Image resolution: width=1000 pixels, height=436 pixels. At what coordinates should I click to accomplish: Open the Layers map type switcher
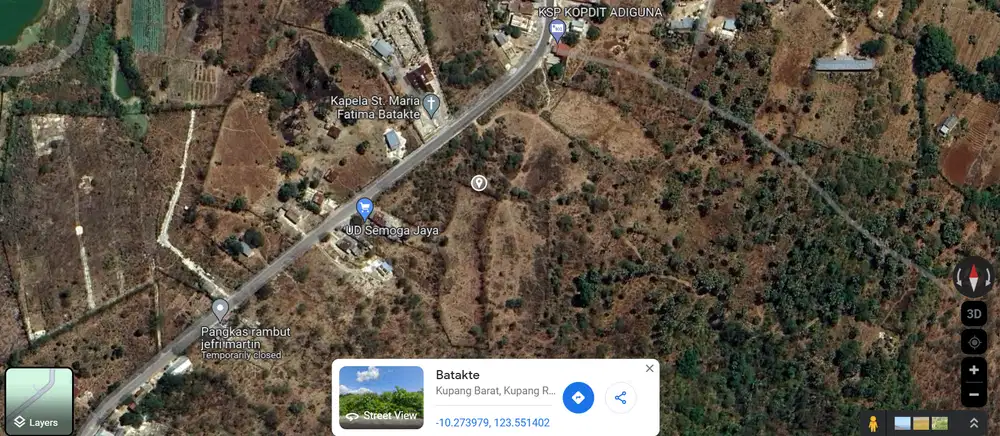[x=40, y=402]
